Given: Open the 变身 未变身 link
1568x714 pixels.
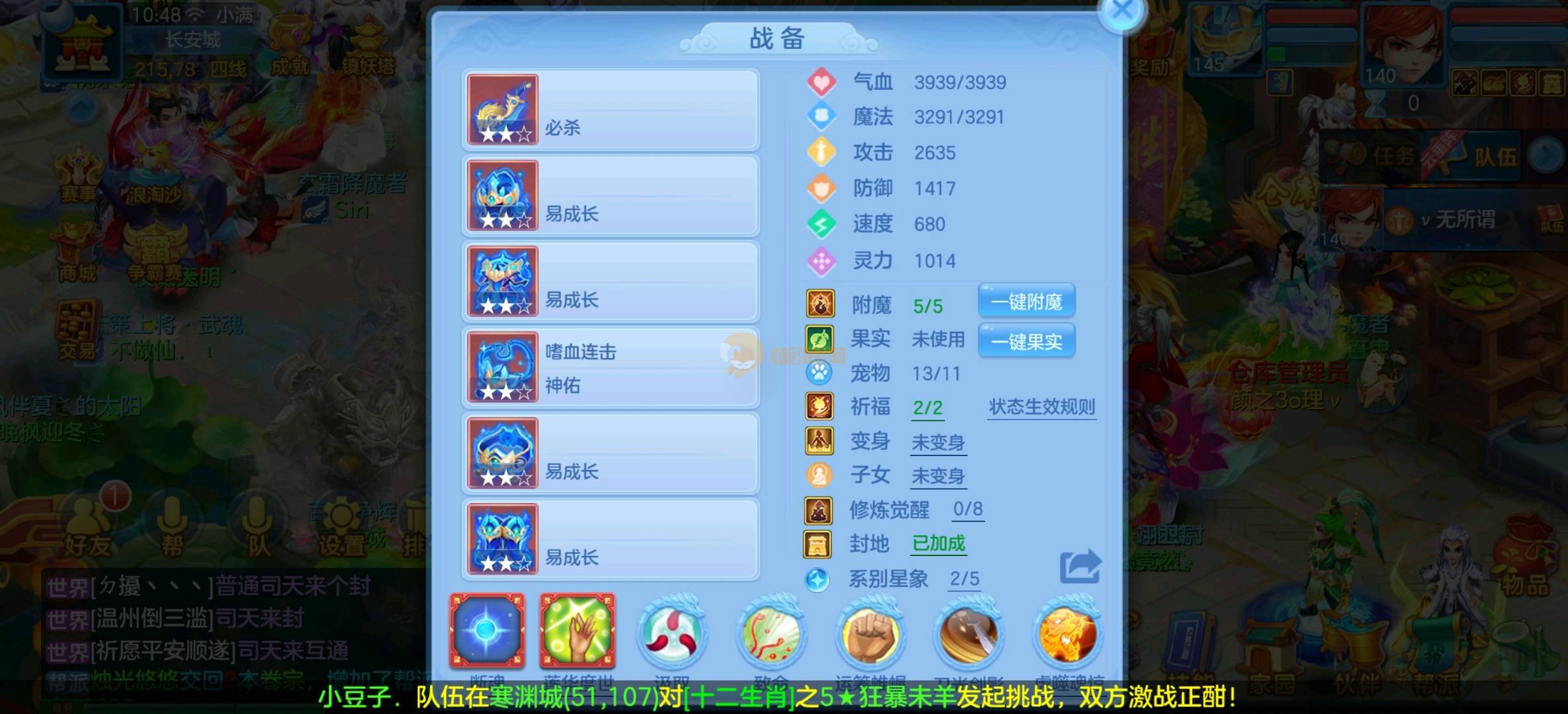Looking at the screenshot, I should pos(938,442).
